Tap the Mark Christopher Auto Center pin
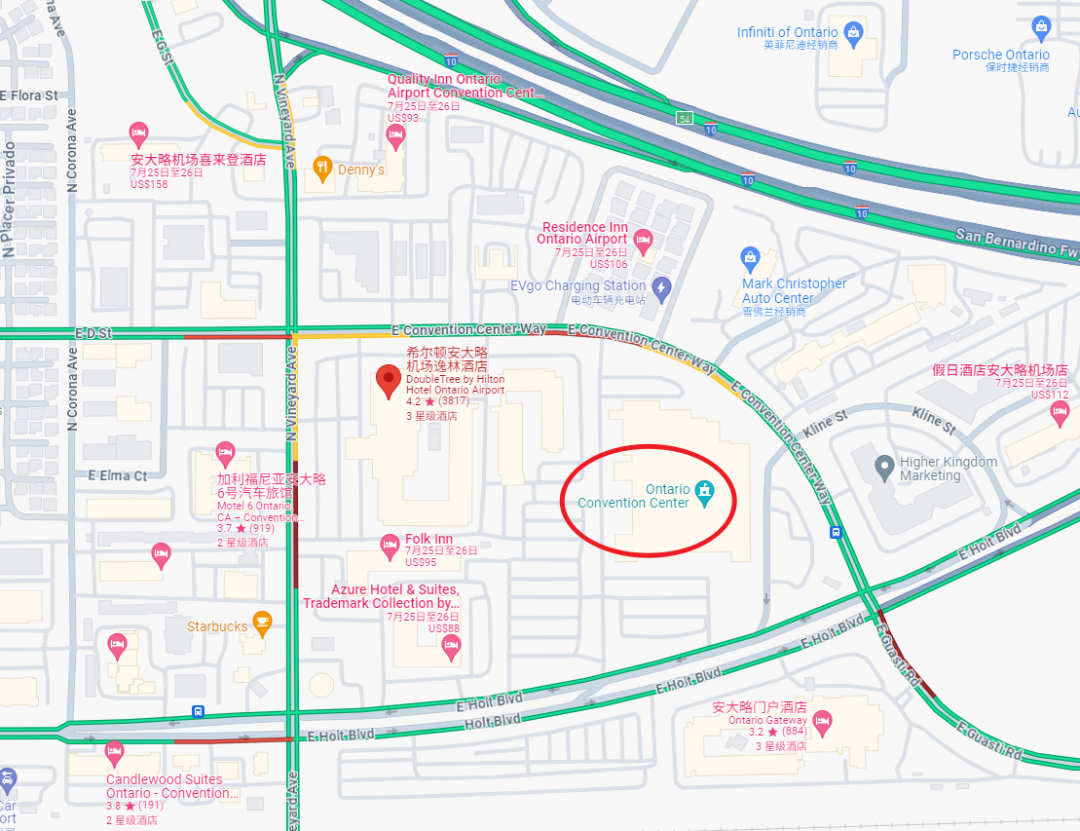Viewport: 1080px width, 831px height. coord(750,260)
